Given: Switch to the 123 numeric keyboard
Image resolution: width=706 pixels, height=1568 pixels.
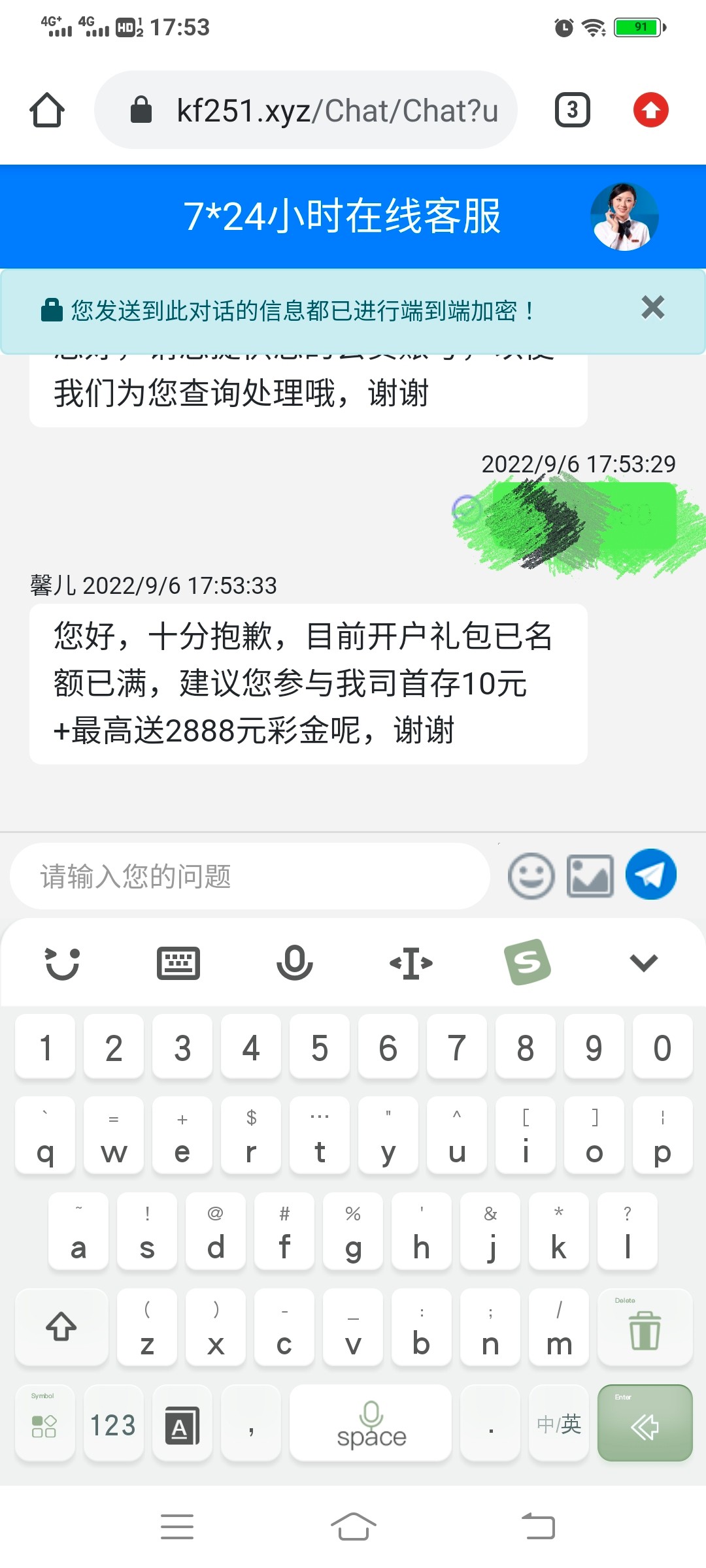Looking at the screenshot, I should (112, 1424).
